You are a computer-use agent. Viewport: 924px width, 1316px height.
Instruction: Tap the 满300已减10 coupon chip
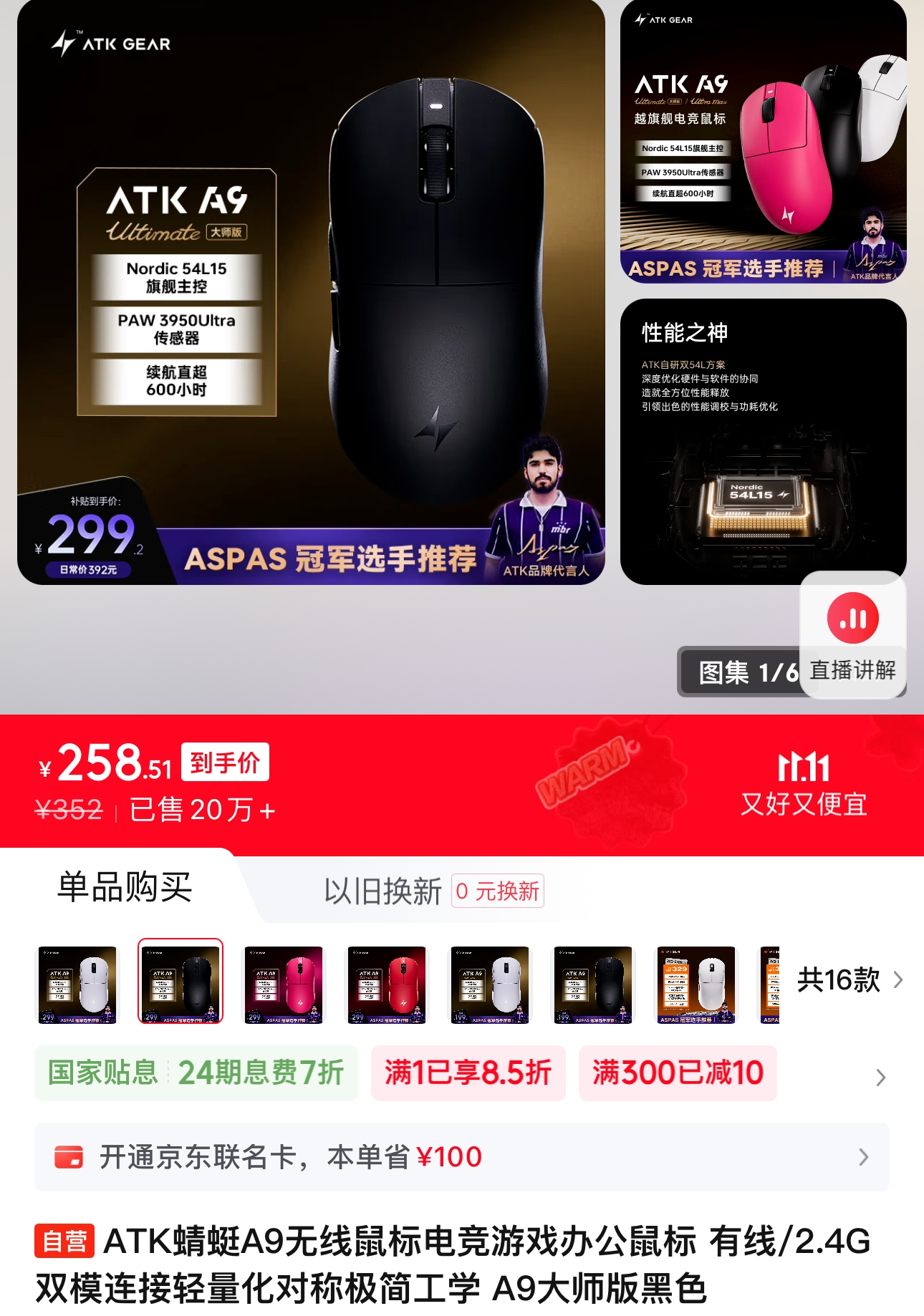(x=678, y=1073)
